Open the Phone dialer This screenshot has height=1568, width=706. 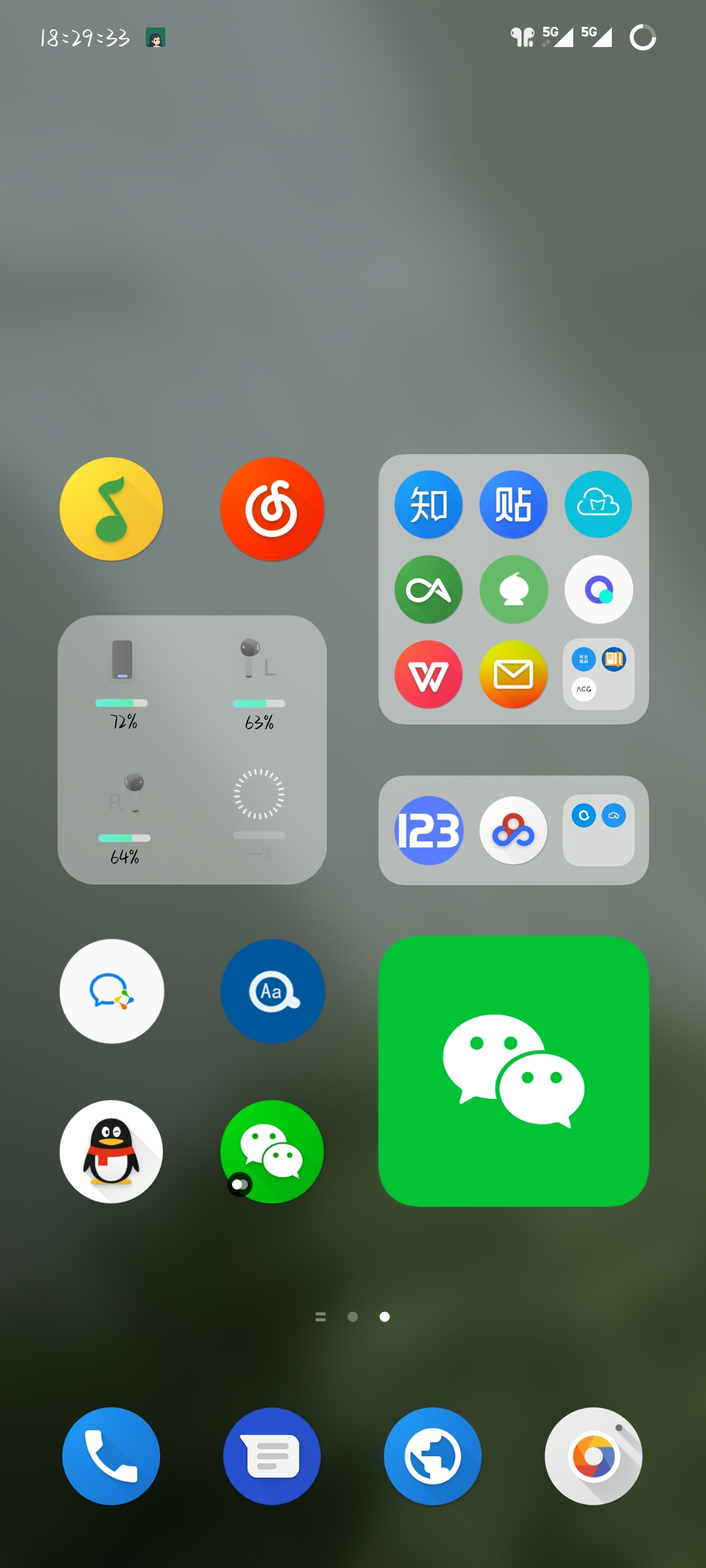point(111,1456)
